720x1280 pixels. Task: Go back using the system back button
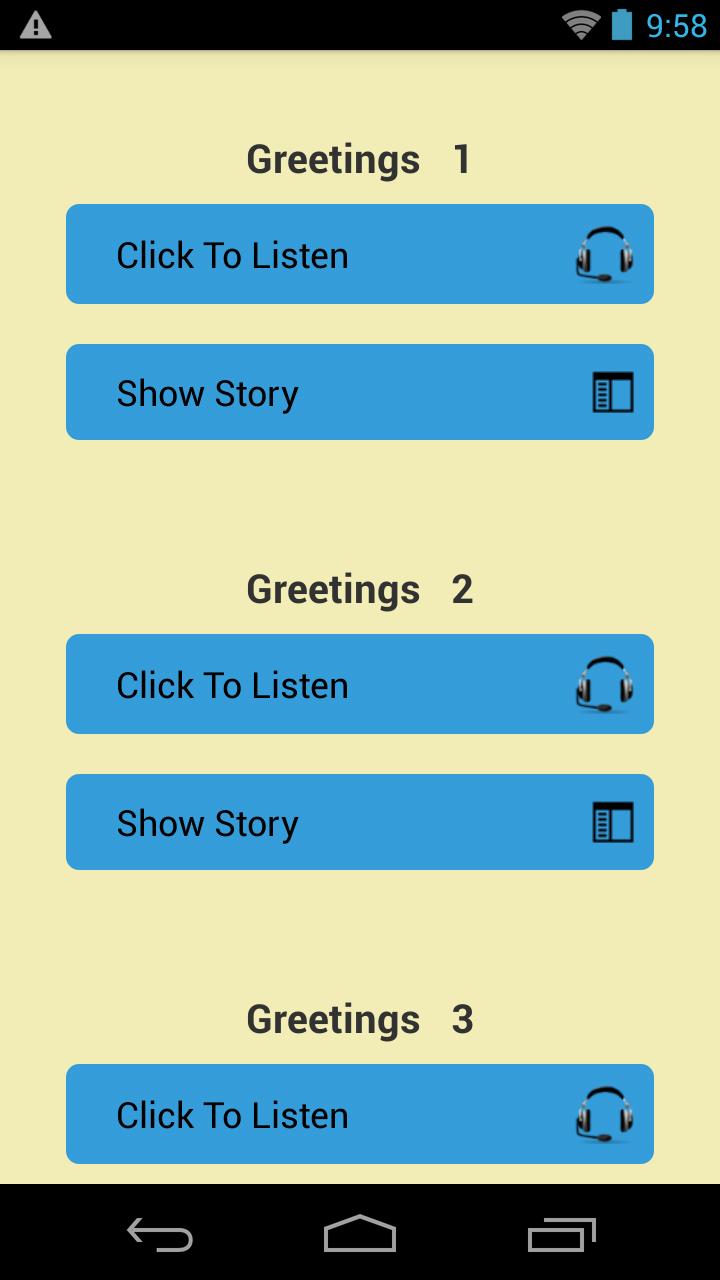point(160,1234)
